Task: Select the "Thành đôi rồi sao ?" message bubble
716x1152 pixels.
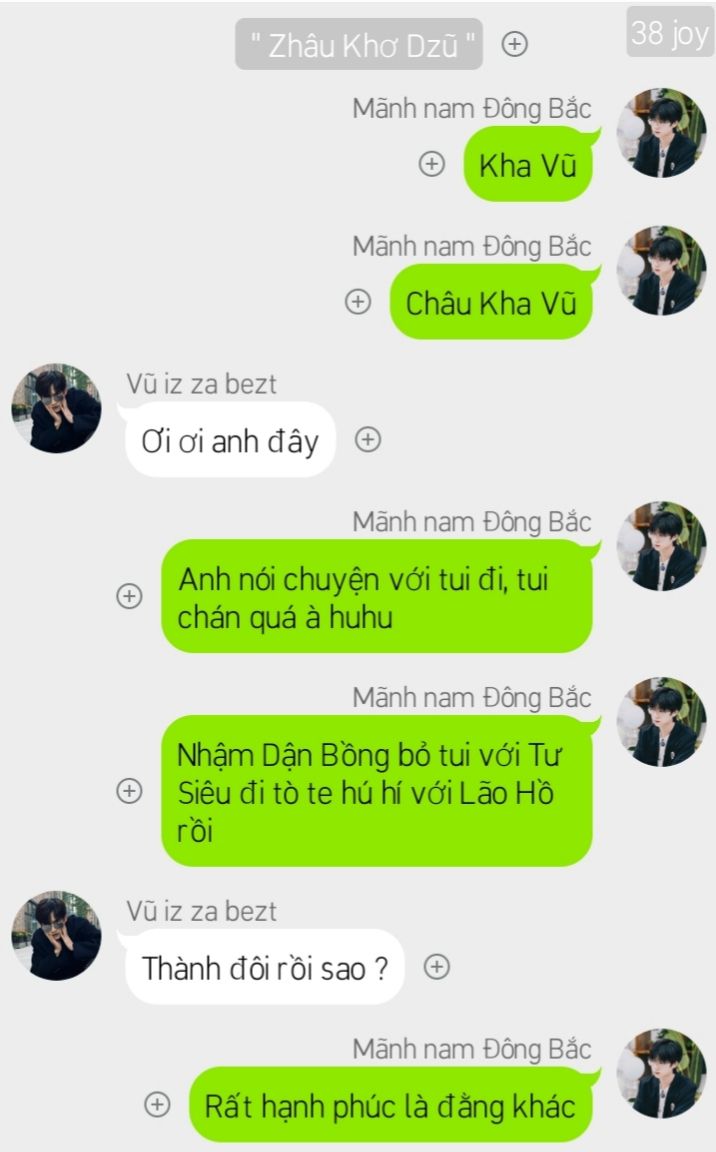Action: coord(264,967)
